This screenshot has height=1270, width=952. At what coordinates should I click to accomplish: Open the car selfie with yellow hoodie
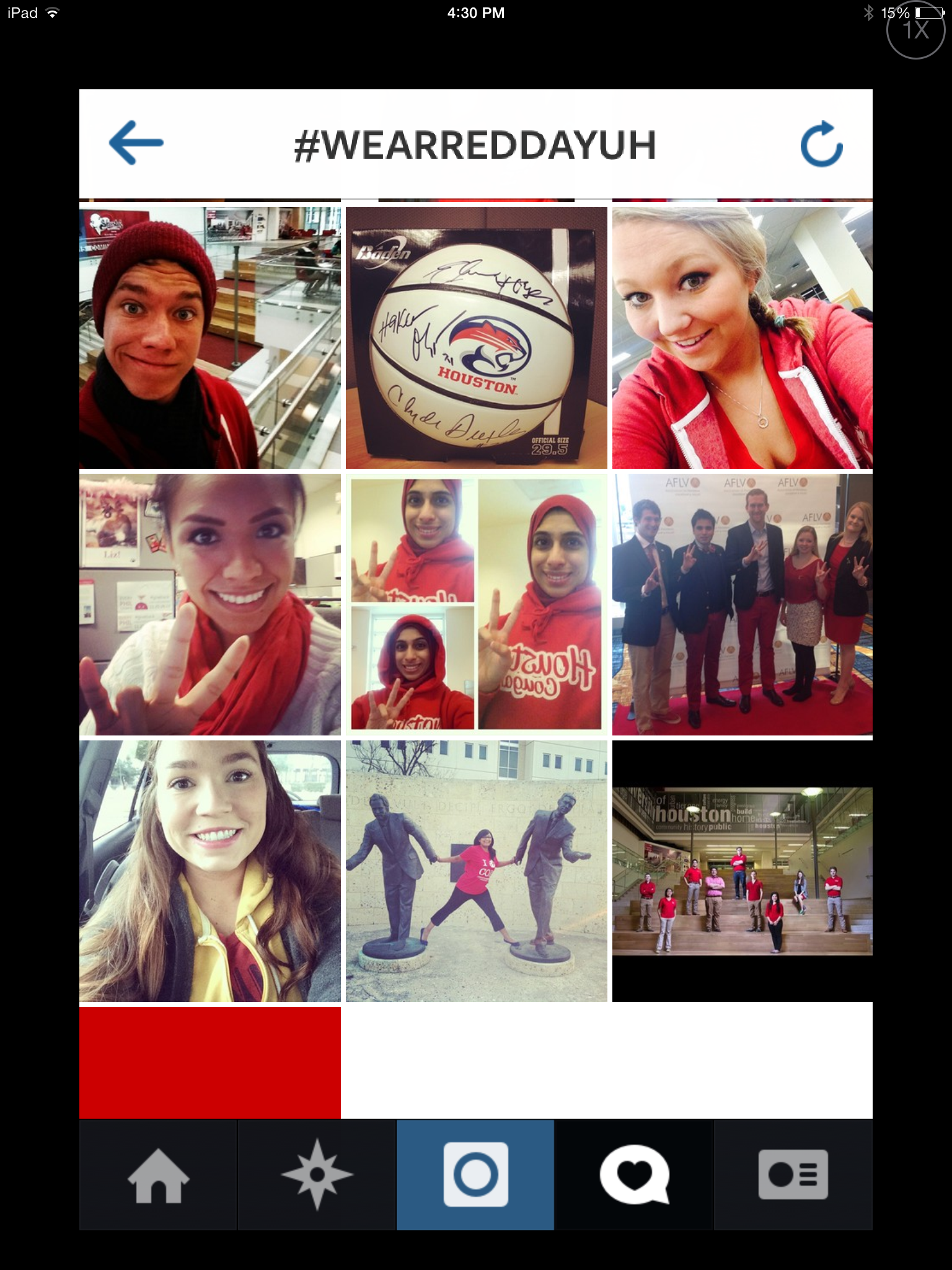210,871
